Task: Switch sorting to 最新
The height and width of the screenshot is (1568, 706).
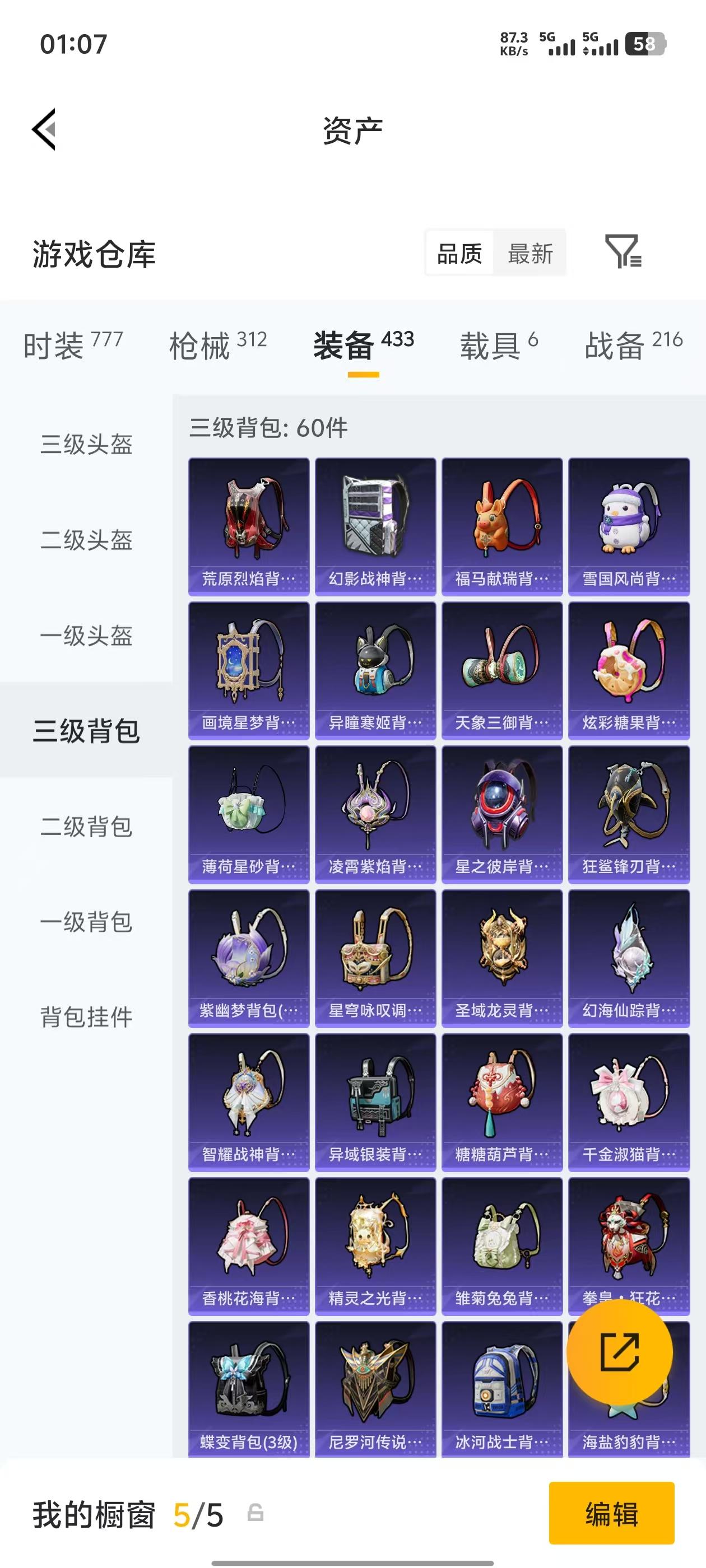Action: (531, 252)
